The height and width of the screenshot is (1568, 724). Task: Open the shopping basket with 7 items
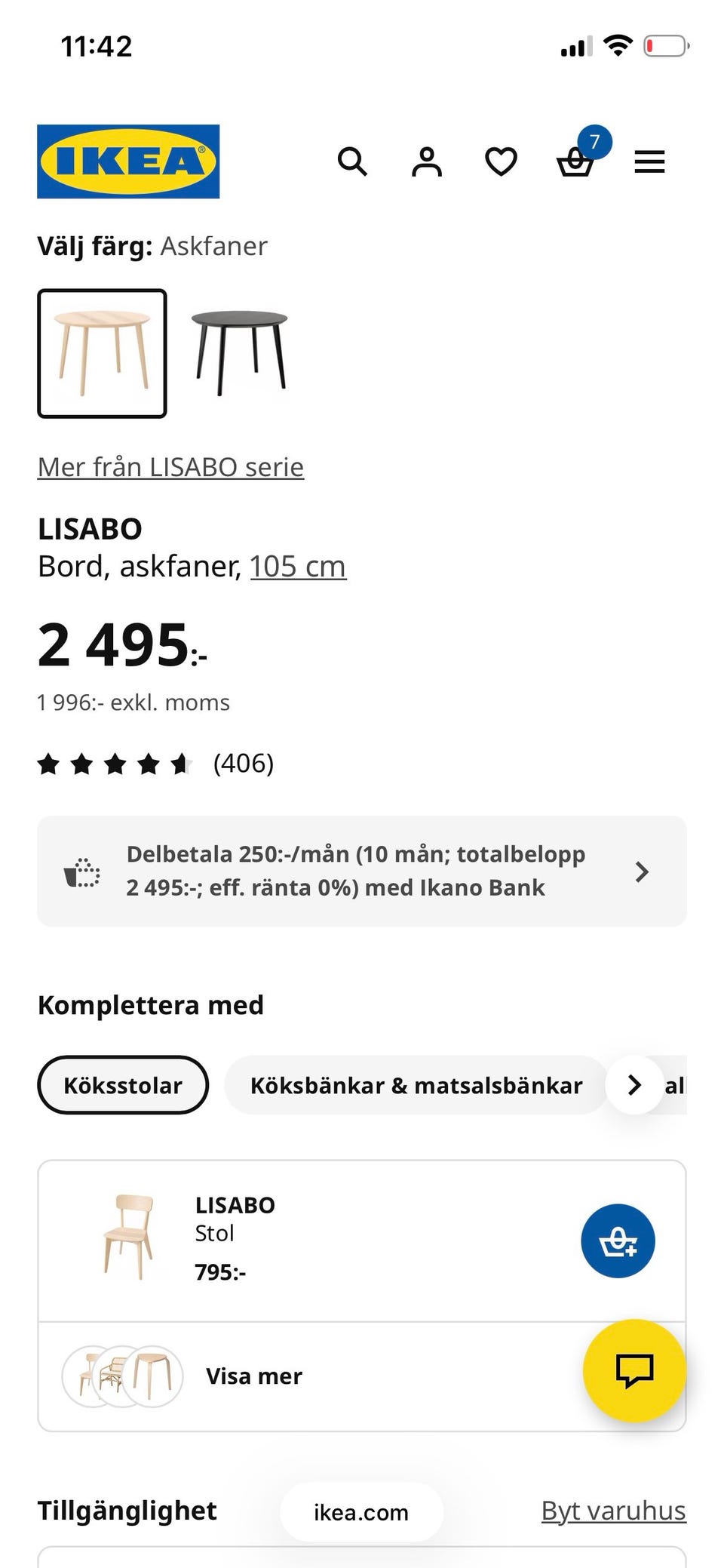pos(575,161)
